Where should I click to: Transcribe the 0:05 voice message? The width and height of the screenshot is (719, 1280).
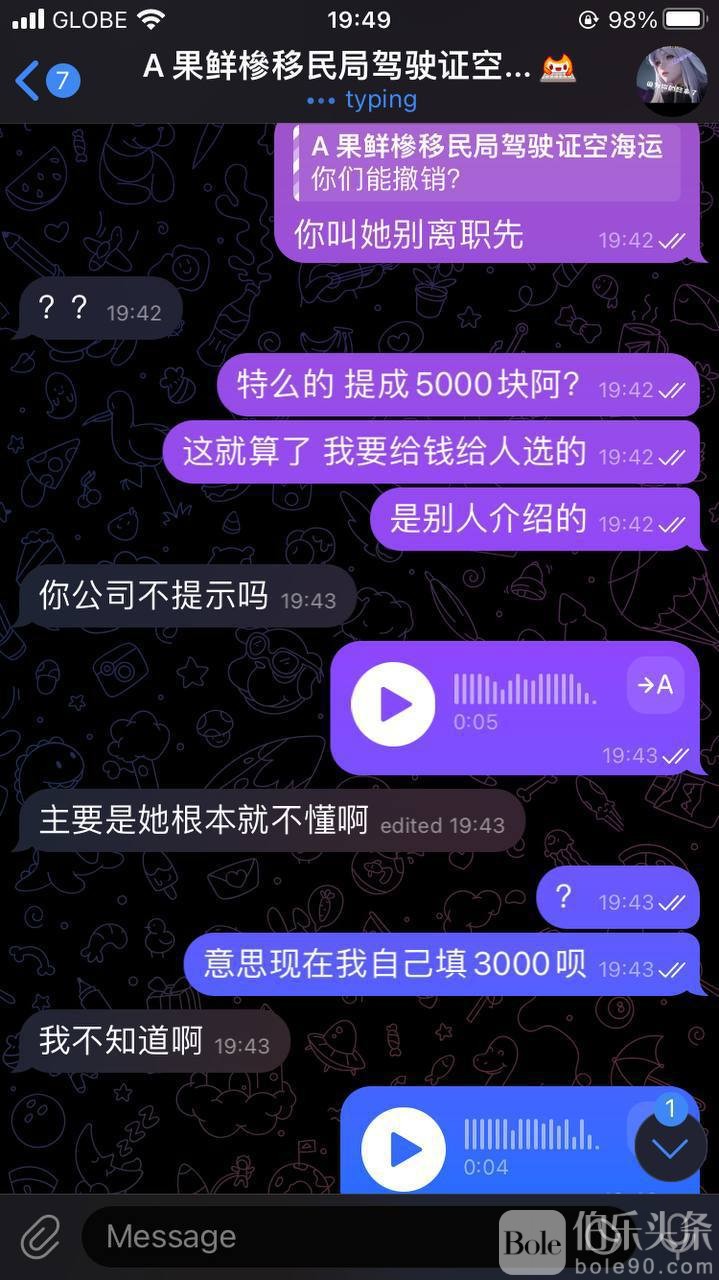(655, 685)
